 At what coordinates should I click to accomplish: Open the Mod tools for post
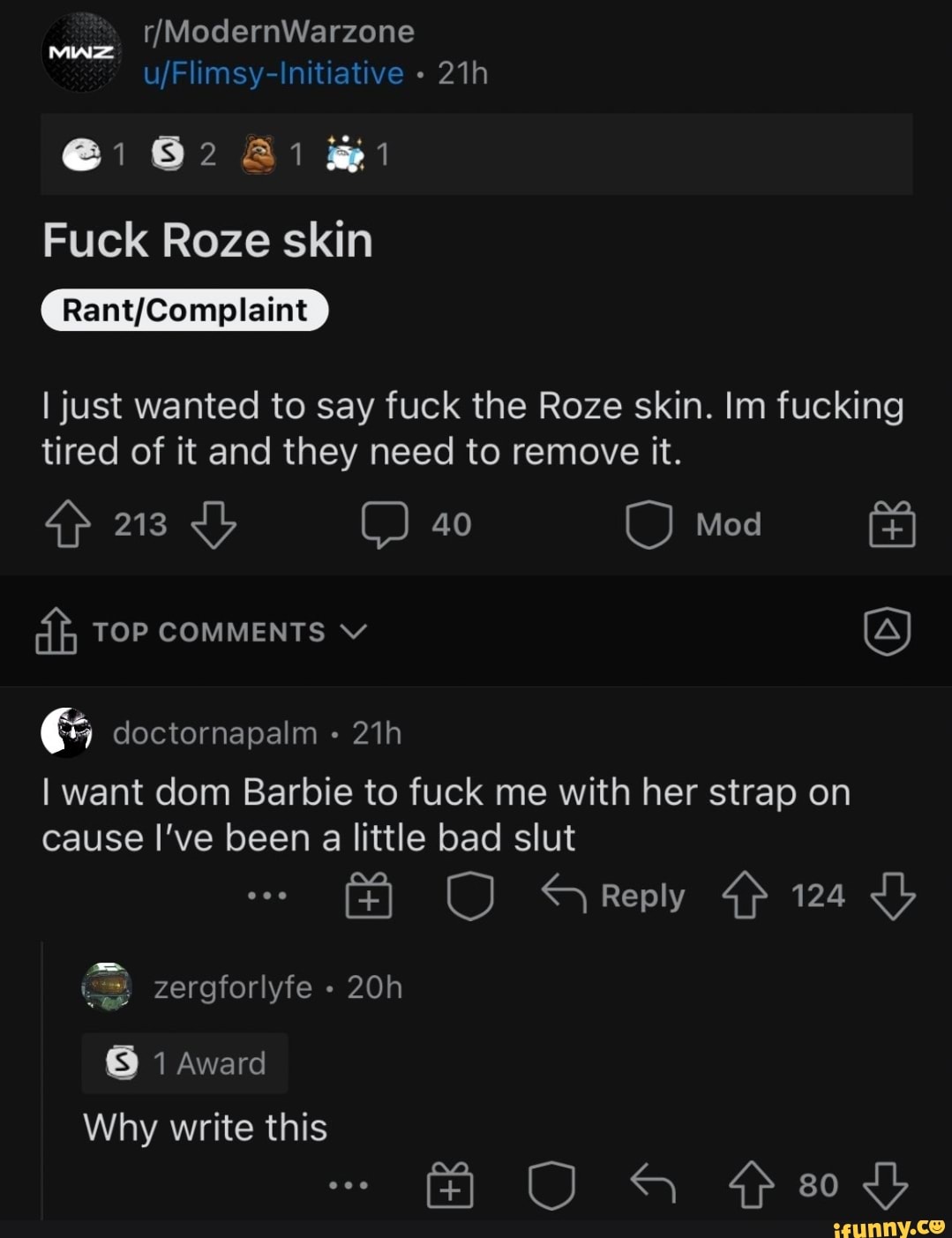pos(693,525)
